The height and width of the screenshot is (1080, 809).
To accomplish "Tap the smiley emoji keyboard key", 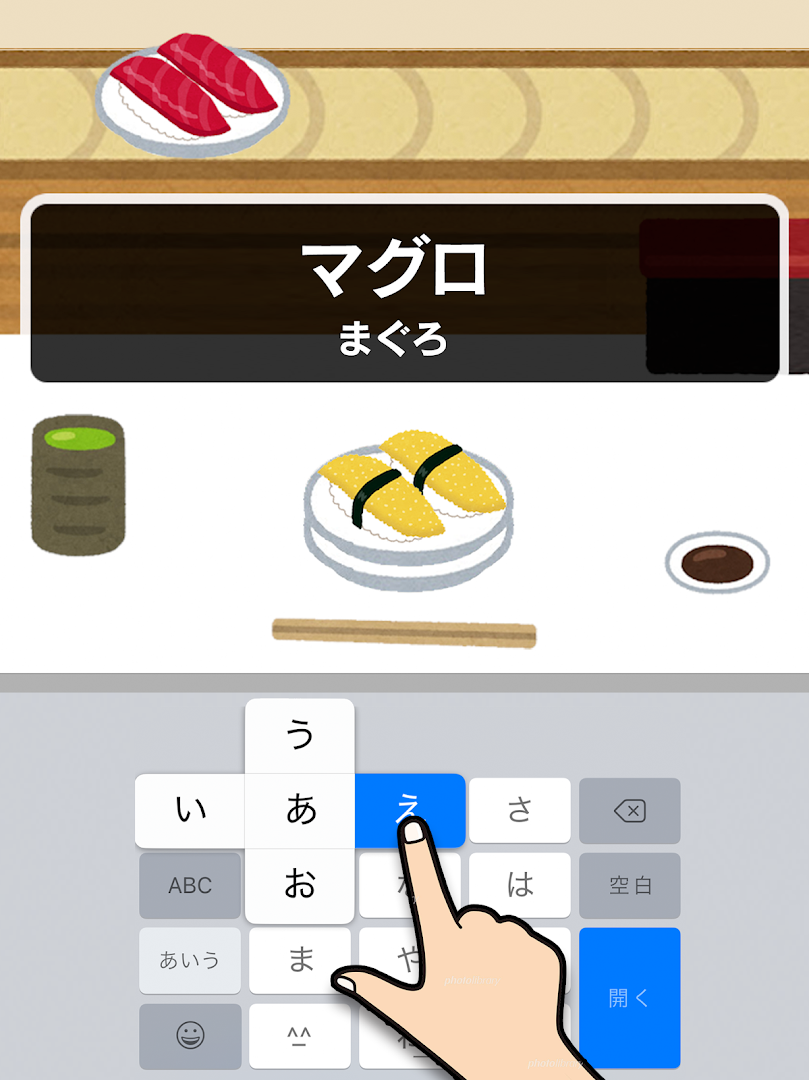I will (x=189, y=1035).
